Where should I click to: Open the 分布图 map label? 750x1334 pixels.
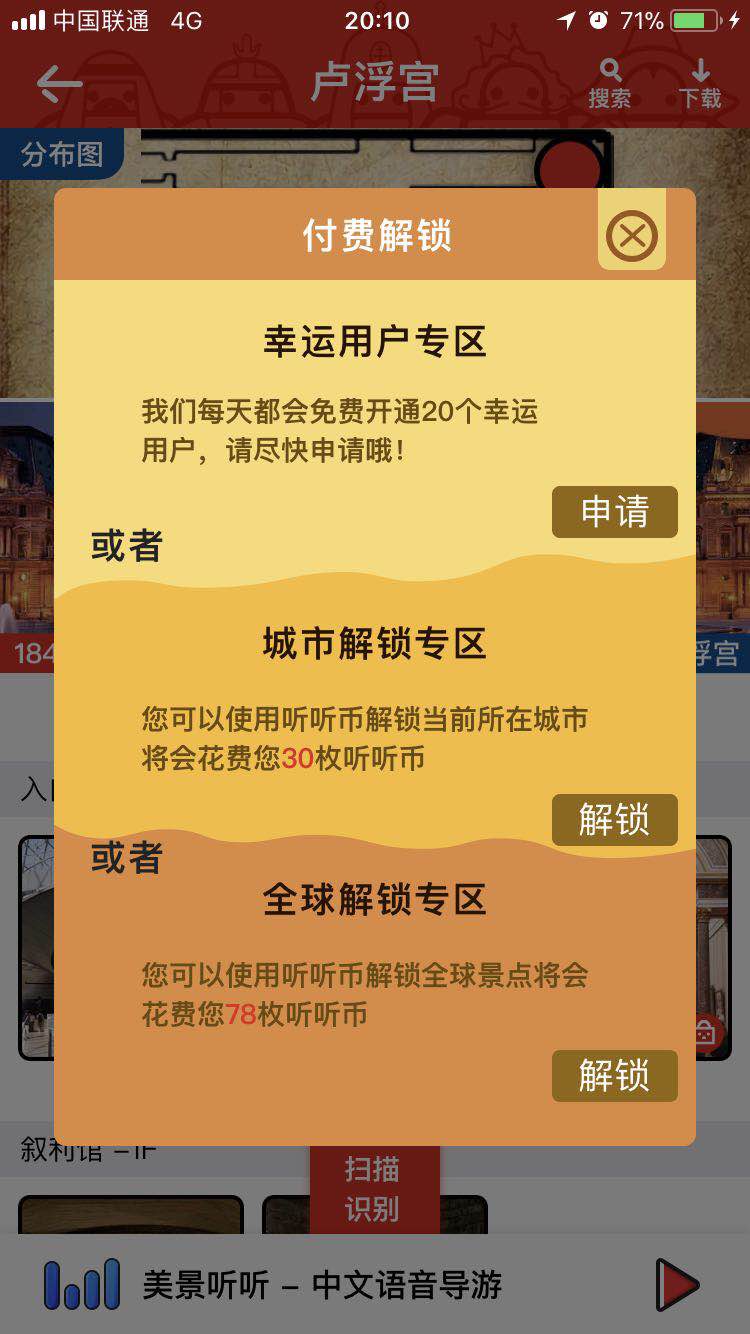tap(62, 154)
